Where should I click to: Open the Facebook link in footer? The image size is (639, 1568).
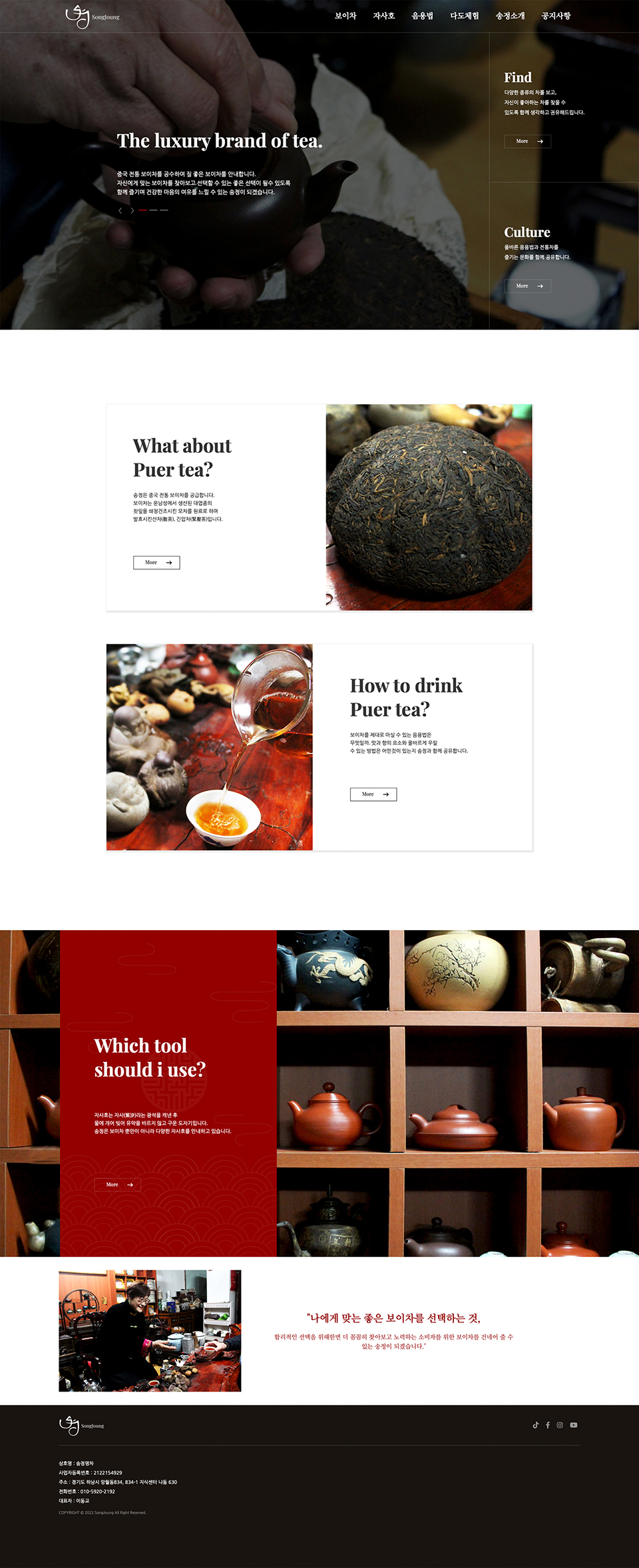pos(548,1426)
